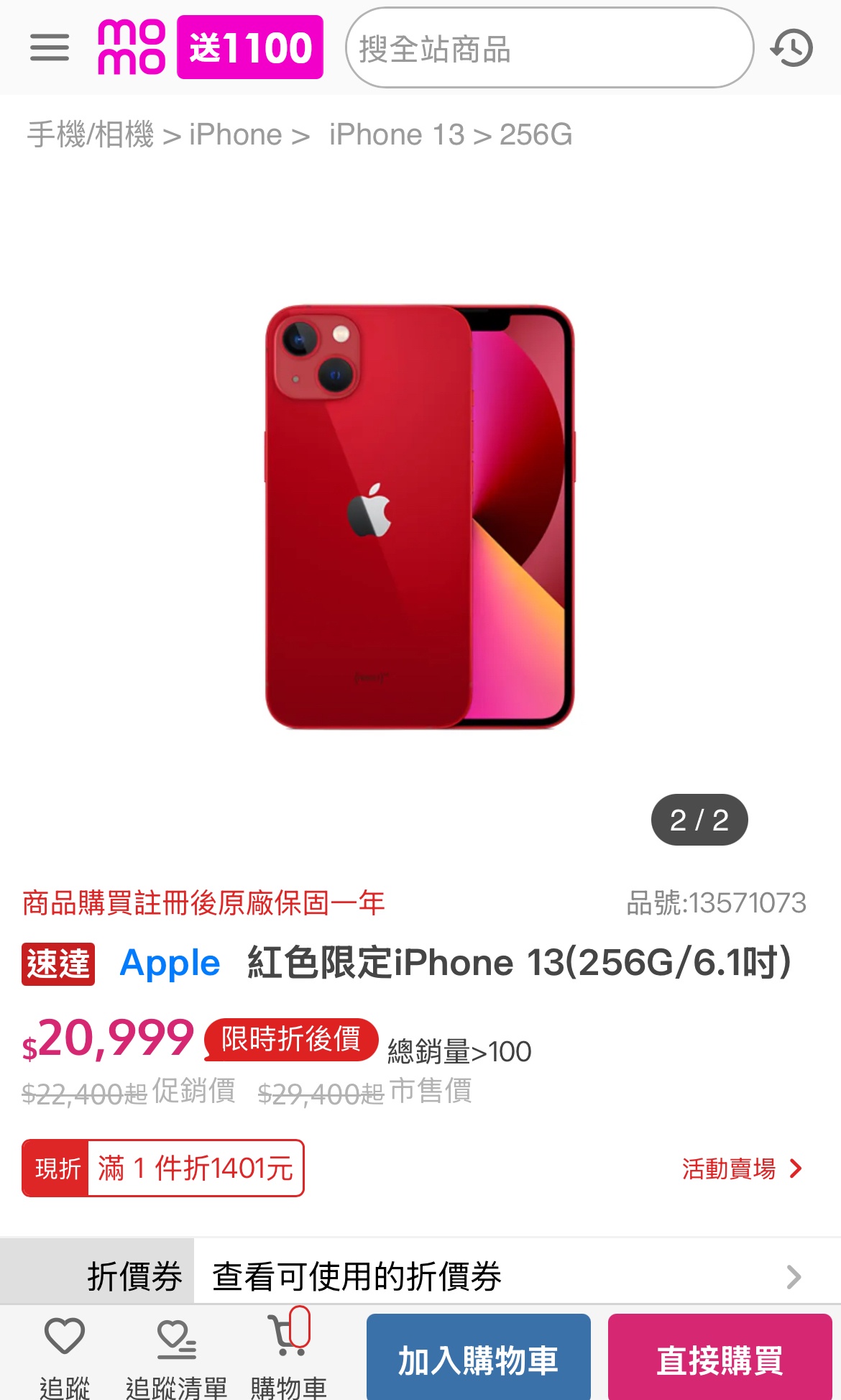Go to 手機/相機 category breadcrumb
The height and width of the screenshot is (1400, 841).
coord(91,134)
